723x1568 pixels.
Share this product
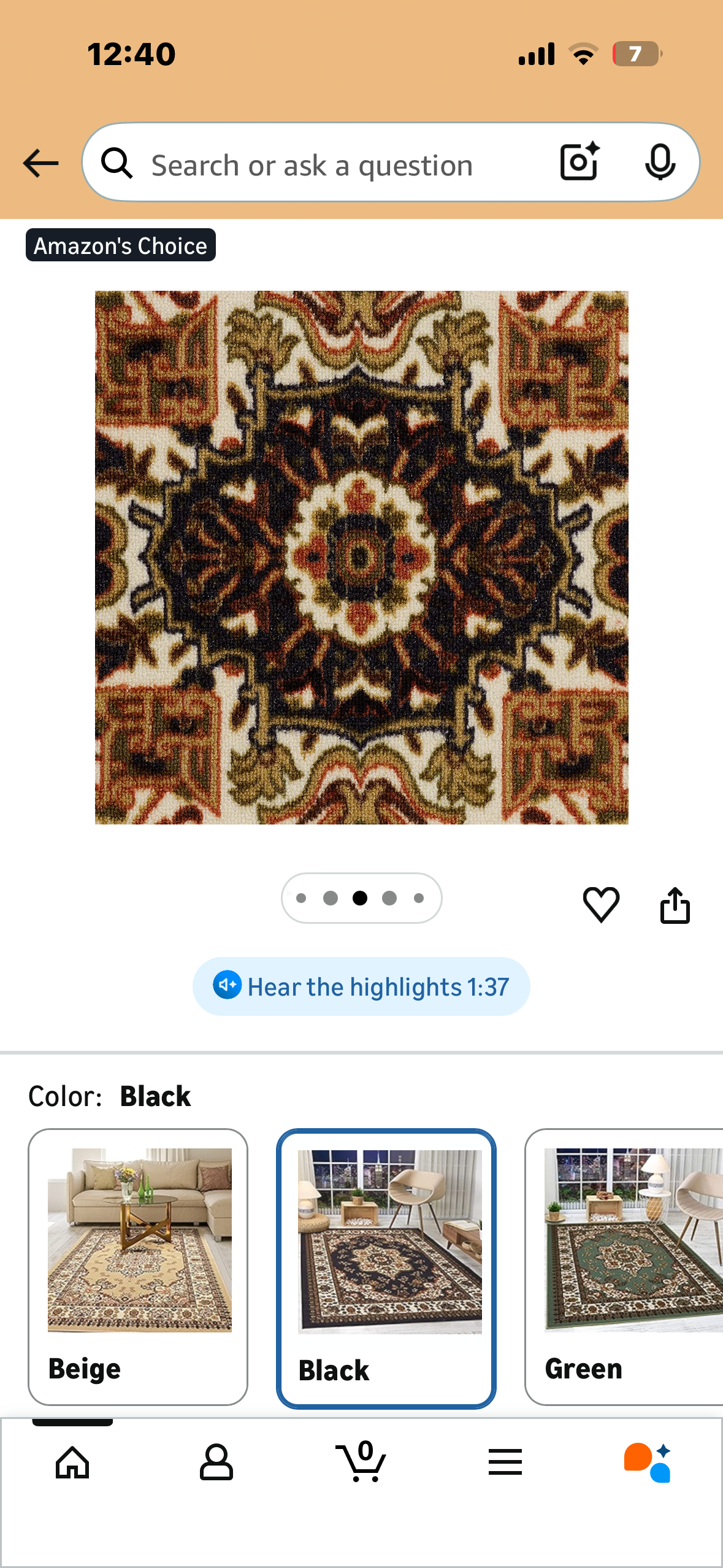[x=675, y=905]
